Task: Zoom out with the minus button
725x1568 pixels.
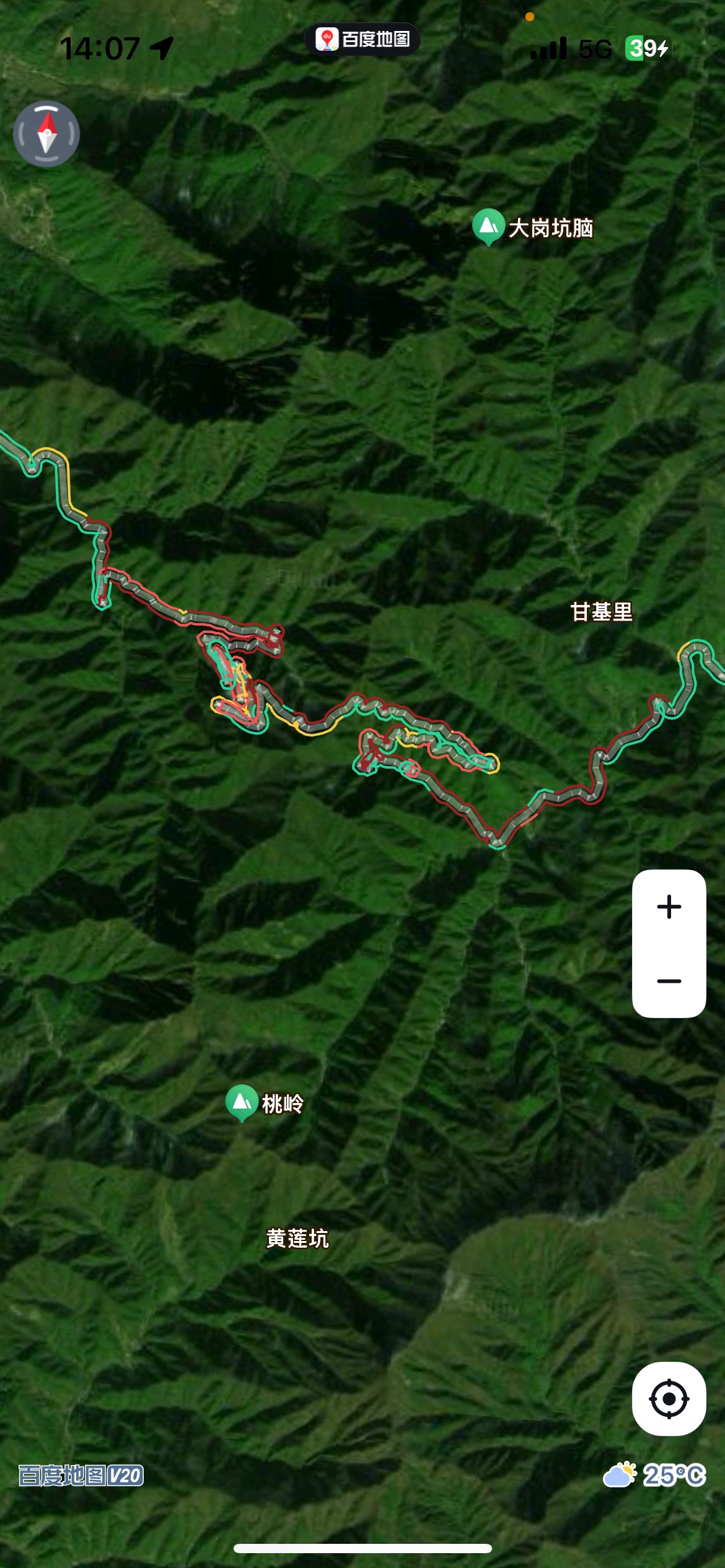Action: coord(669,981)
